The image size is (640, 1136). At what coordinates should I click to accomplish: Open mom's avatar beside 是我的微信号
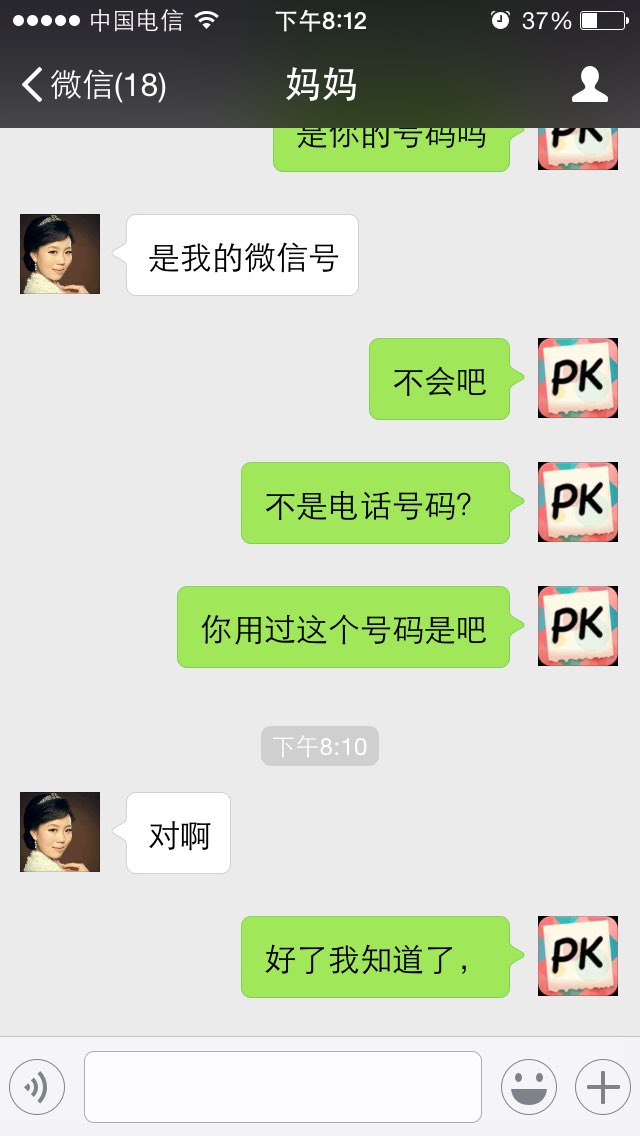point(60,254)
